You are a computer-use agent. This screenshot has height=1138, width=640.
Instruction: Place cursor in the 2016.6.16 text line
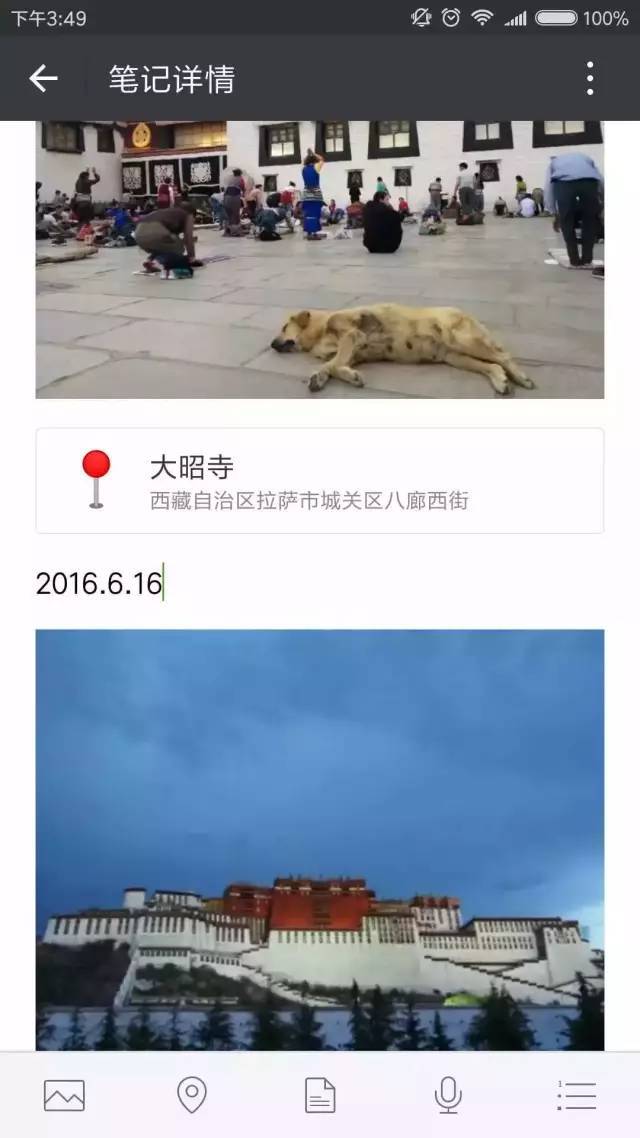click(x=100, y=584)
